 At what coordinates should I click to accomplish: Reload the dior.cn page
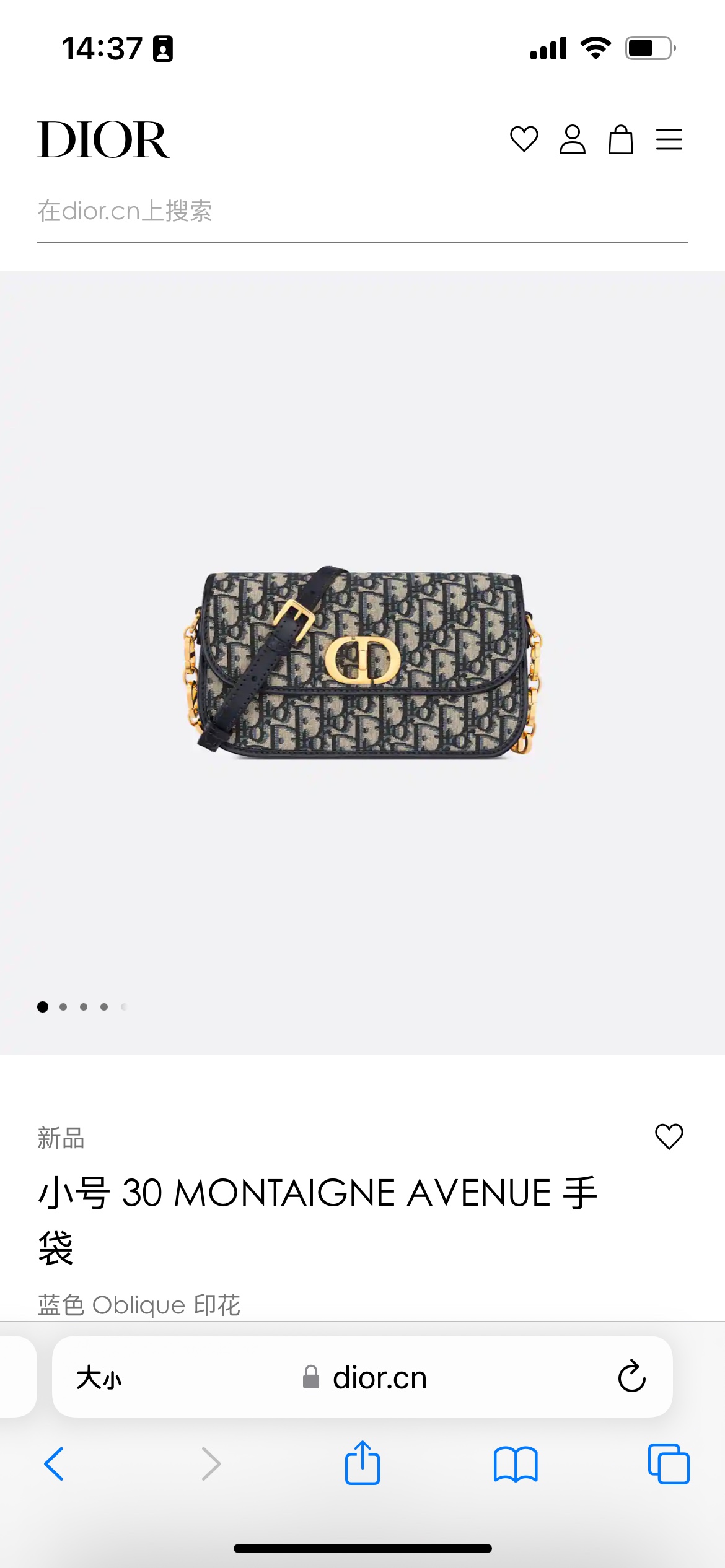pyautogui.click(x=631, y=1377)
